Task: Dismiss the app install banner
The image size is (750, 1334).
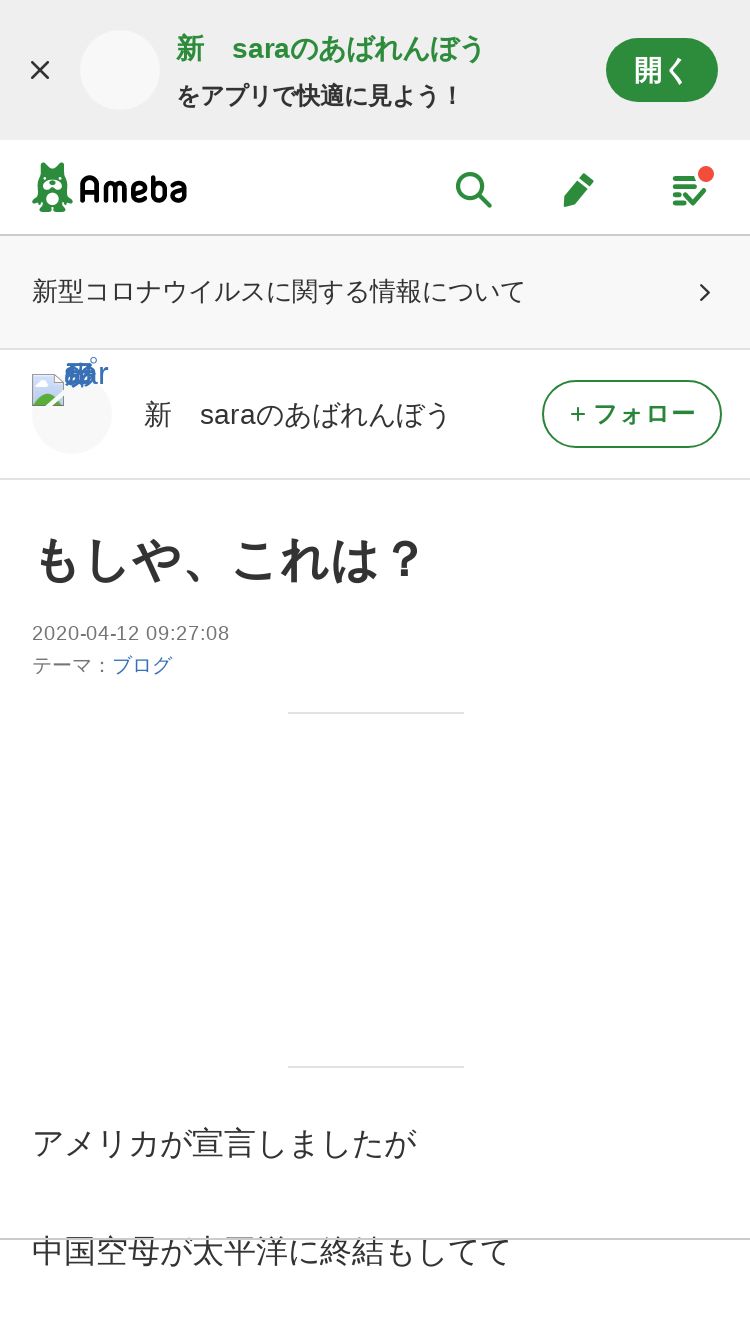Action: [40, 70]
